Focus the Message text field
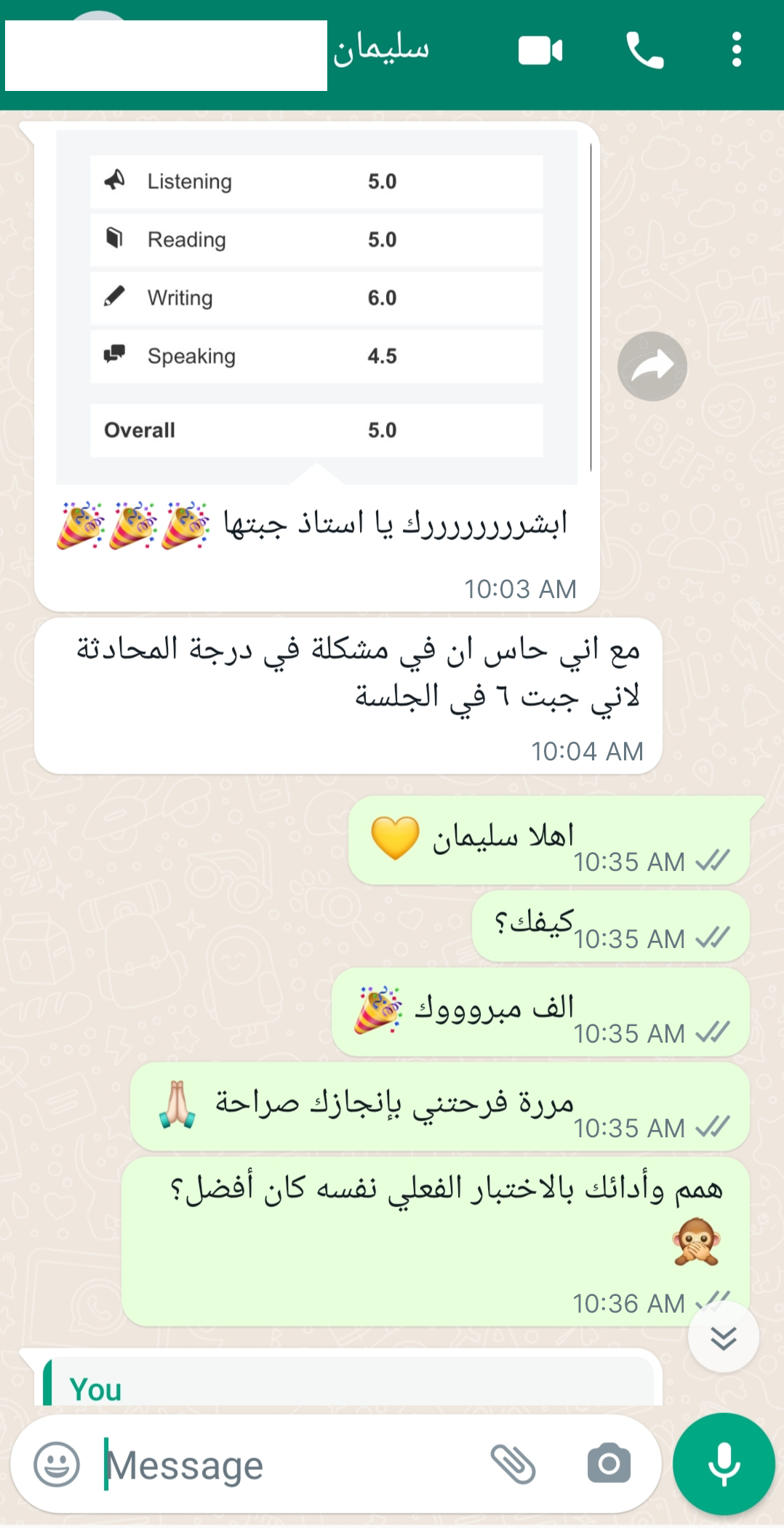The height and width of the screenshot is (1528, 784). click(x=291, y=1464)
